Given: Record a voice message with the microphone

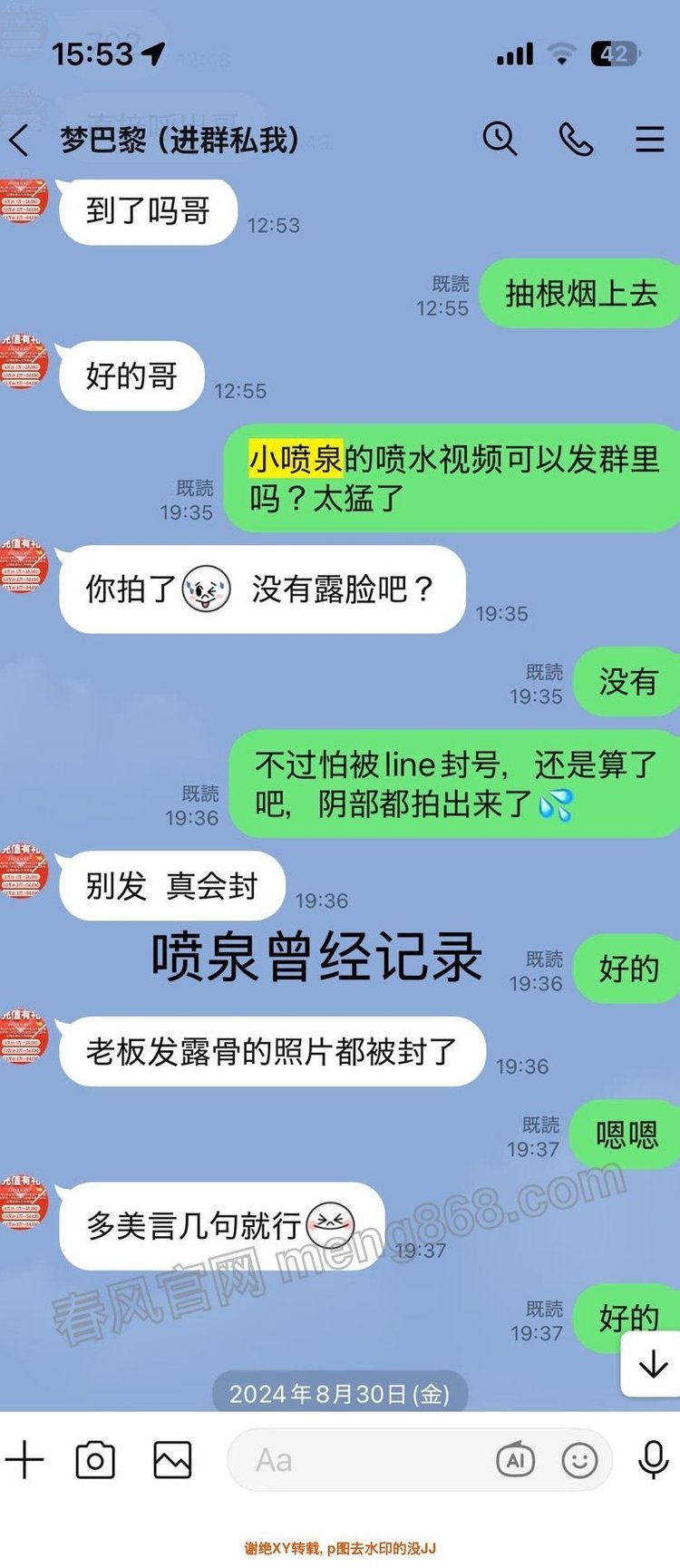Looking at the screenshot, I should click(653, 1460).
